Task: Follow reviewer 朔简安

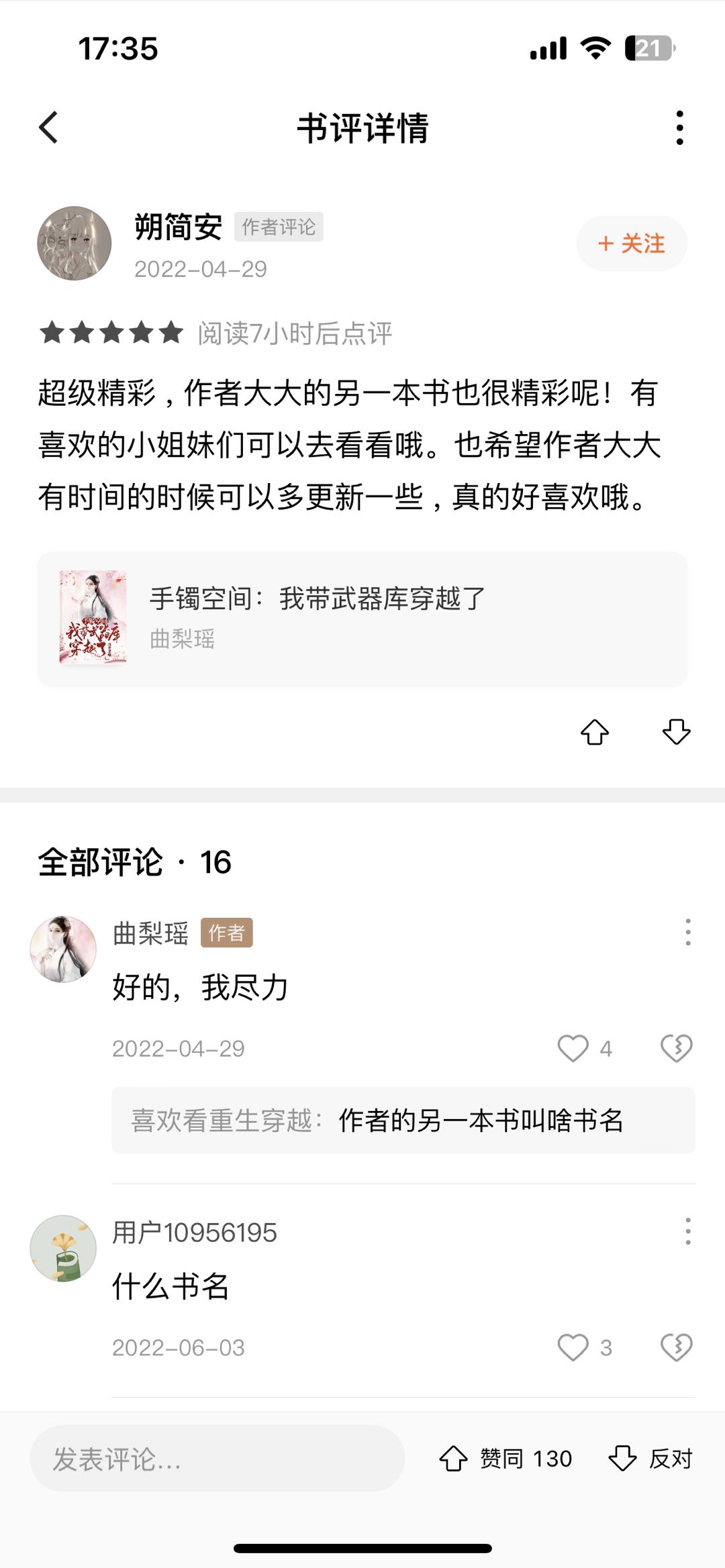Action: click(631, 244)
